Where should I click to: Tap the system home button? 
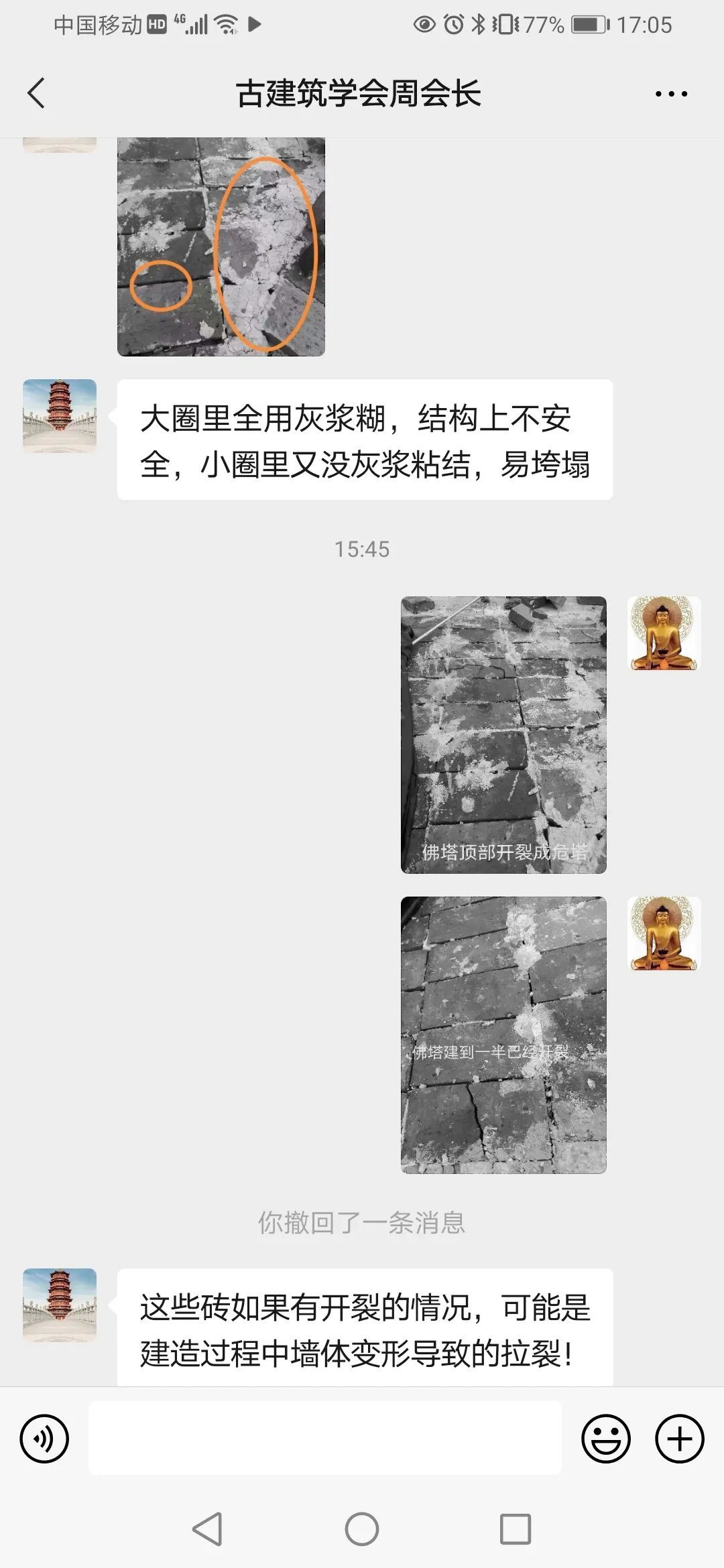[x=362, y=1529]
